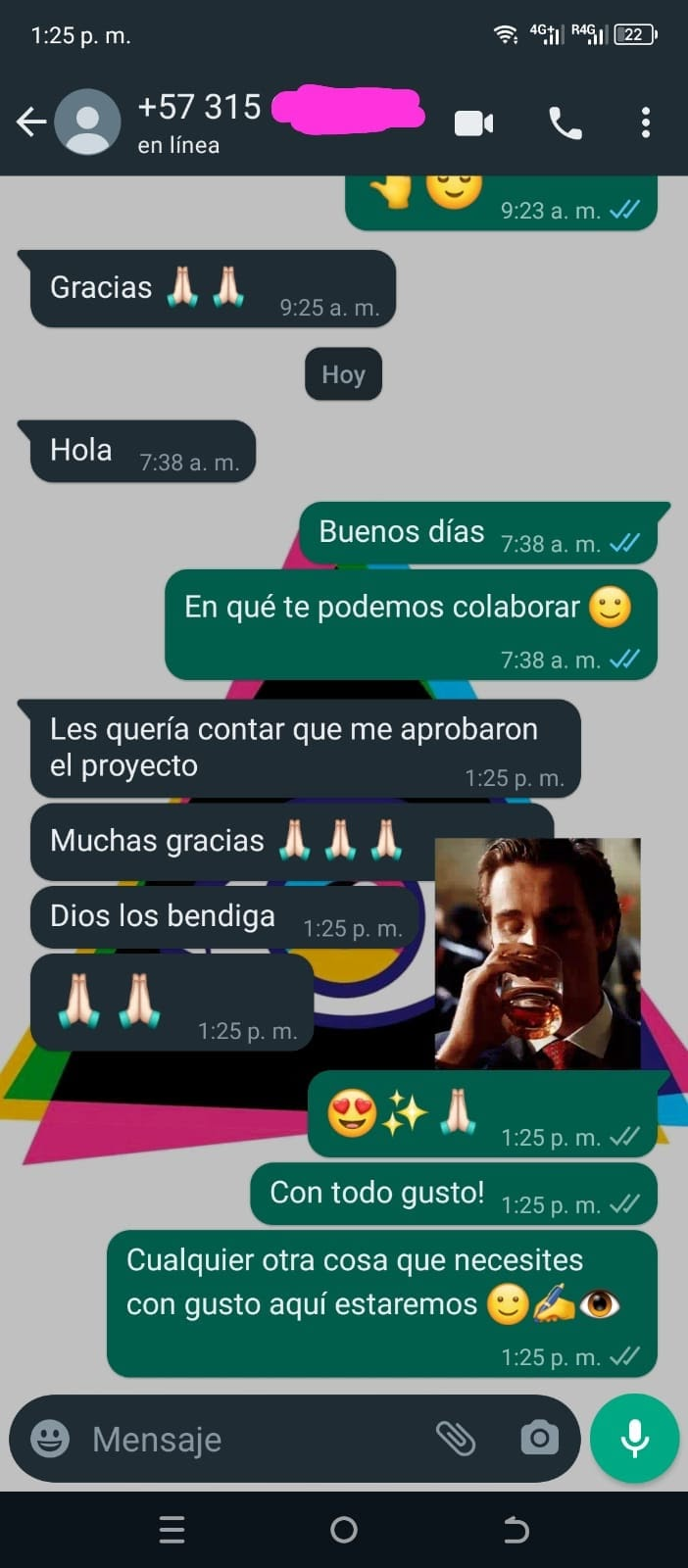Attach a file with the paperclip

456,1439
